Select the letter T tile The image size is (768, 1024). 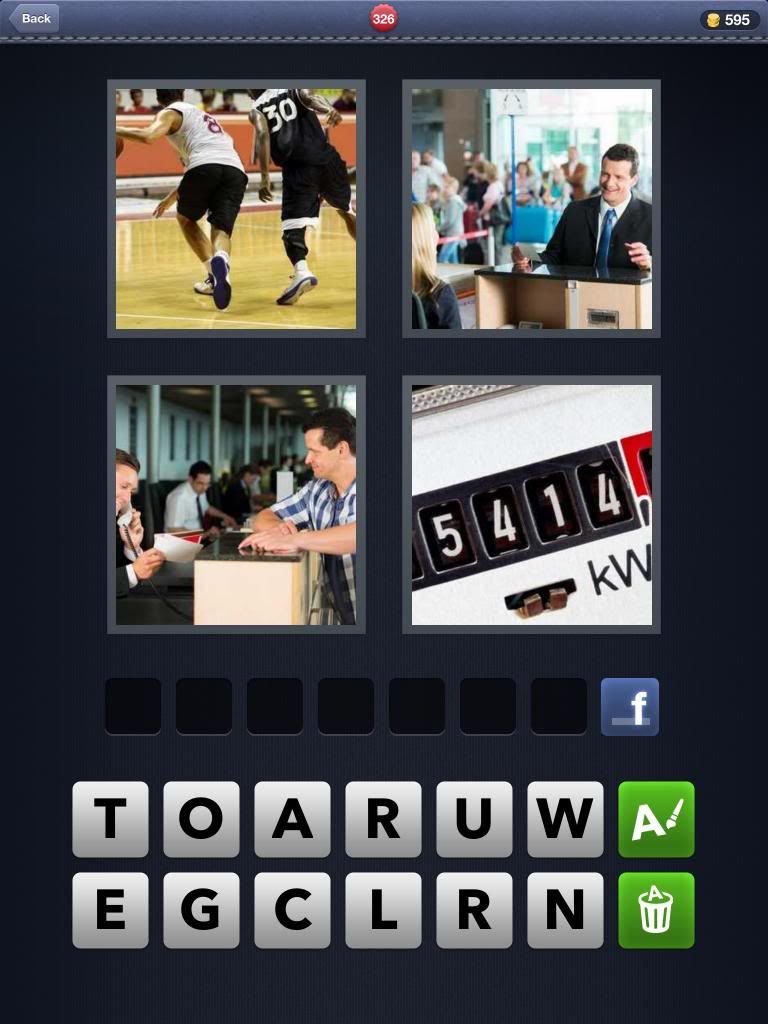[110, 819]
